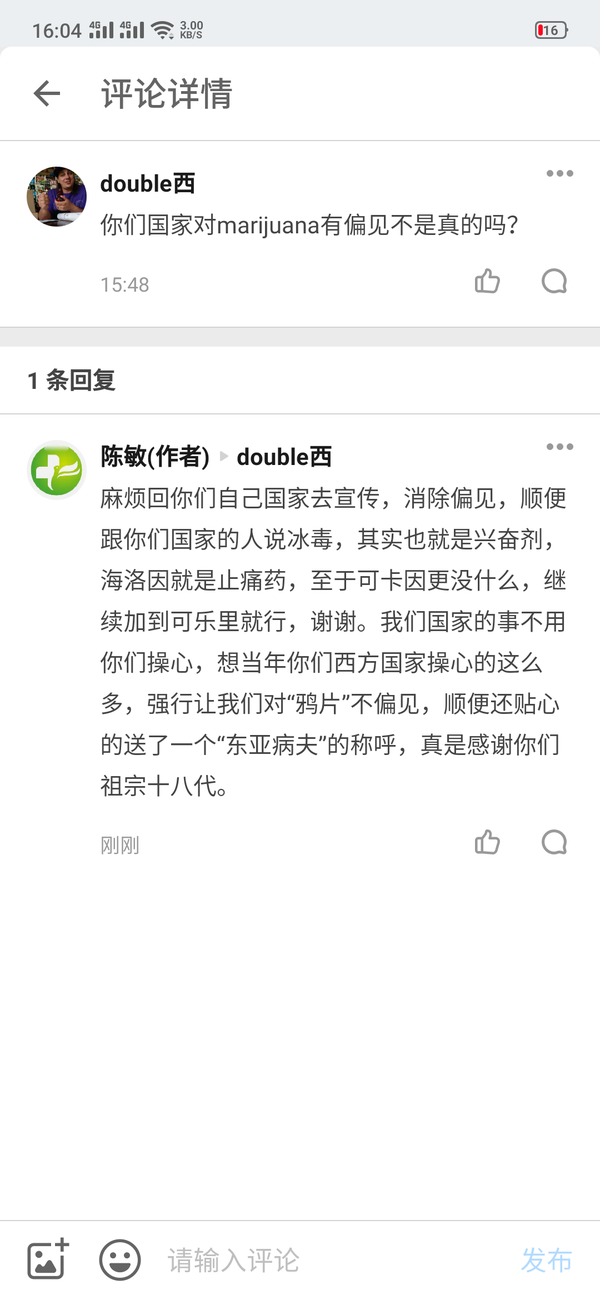Tap 发布 to post the comment
The image size is (600, 1300).
tap(546, 1260)
